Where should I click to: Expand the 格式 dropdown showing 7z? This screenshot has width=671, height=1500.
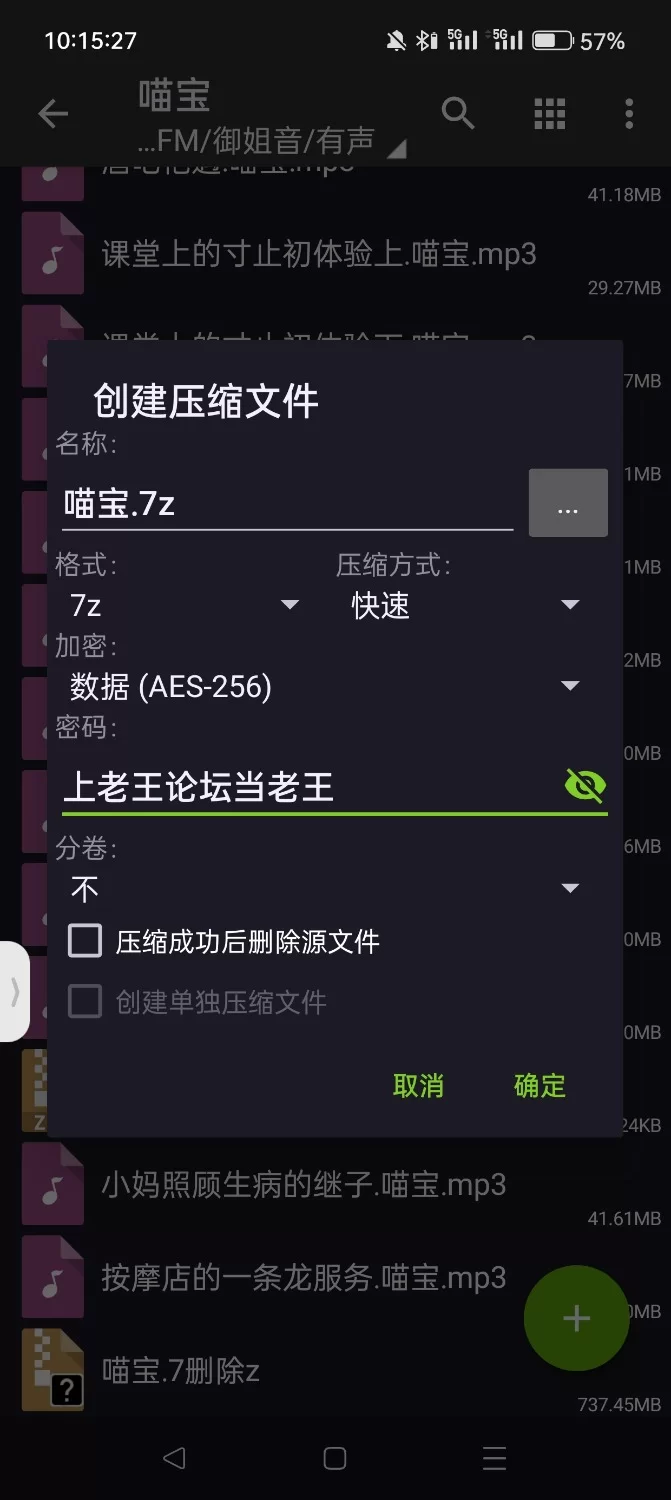pos(185,605)
